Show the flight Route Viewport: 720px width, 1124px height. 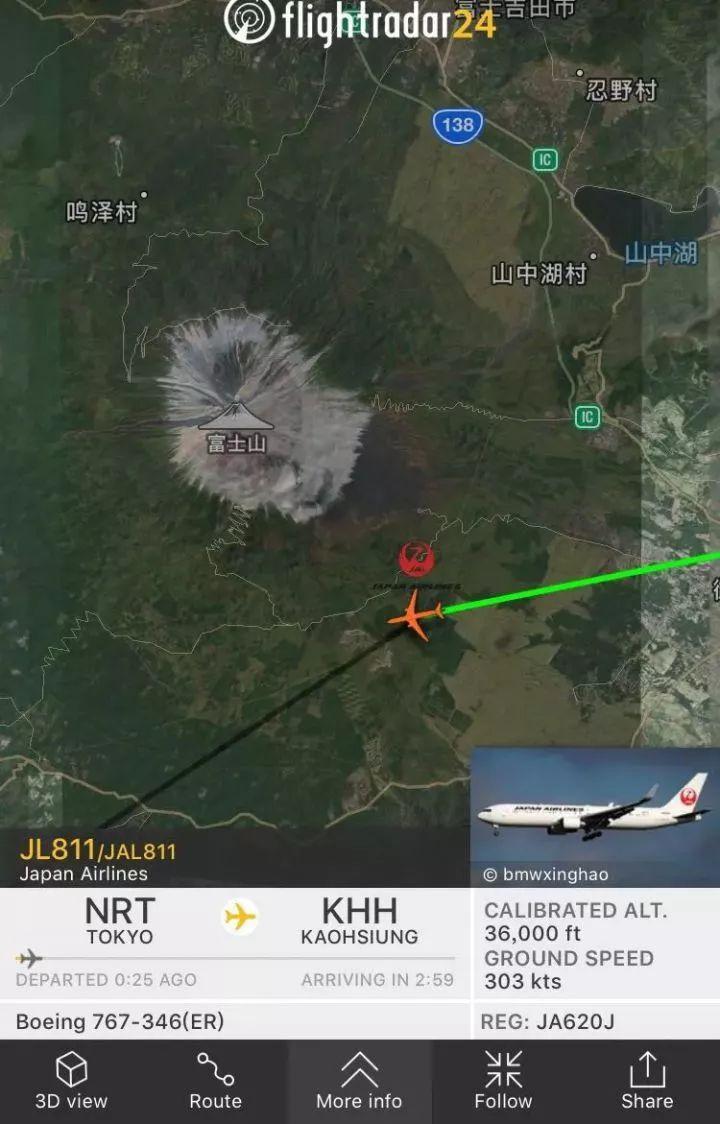[215, 1081]
